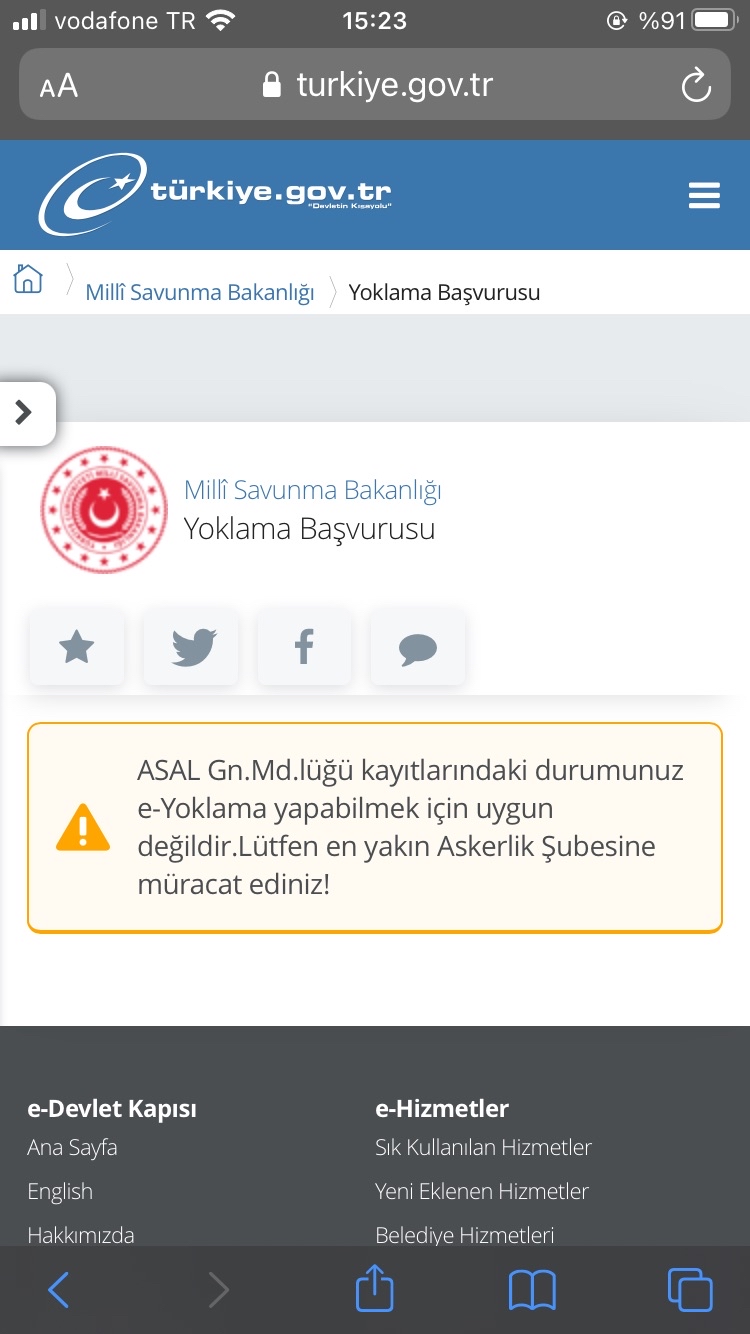Go to home via breadcrumb house icon
Image resolution: width=750 pixels, height=1334 pixels.
tap(28, 279)
